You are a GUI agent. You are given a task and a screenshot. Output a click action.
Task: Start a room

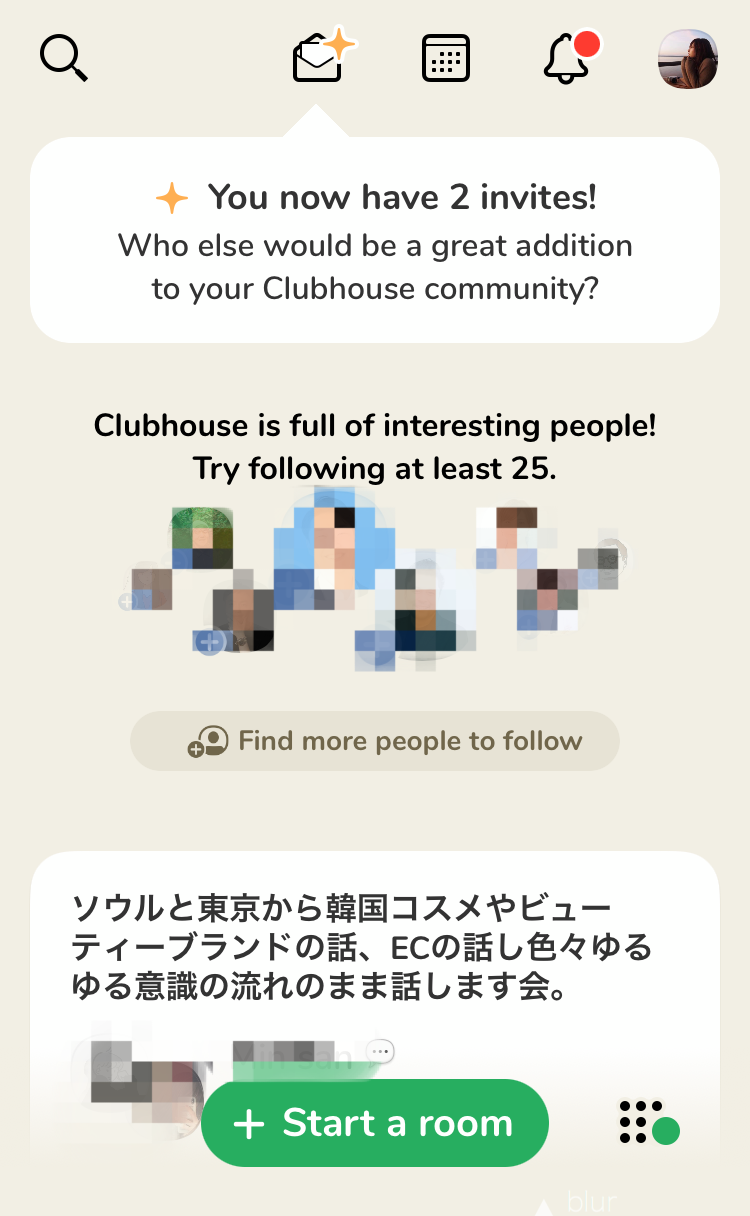point(375,1123)
